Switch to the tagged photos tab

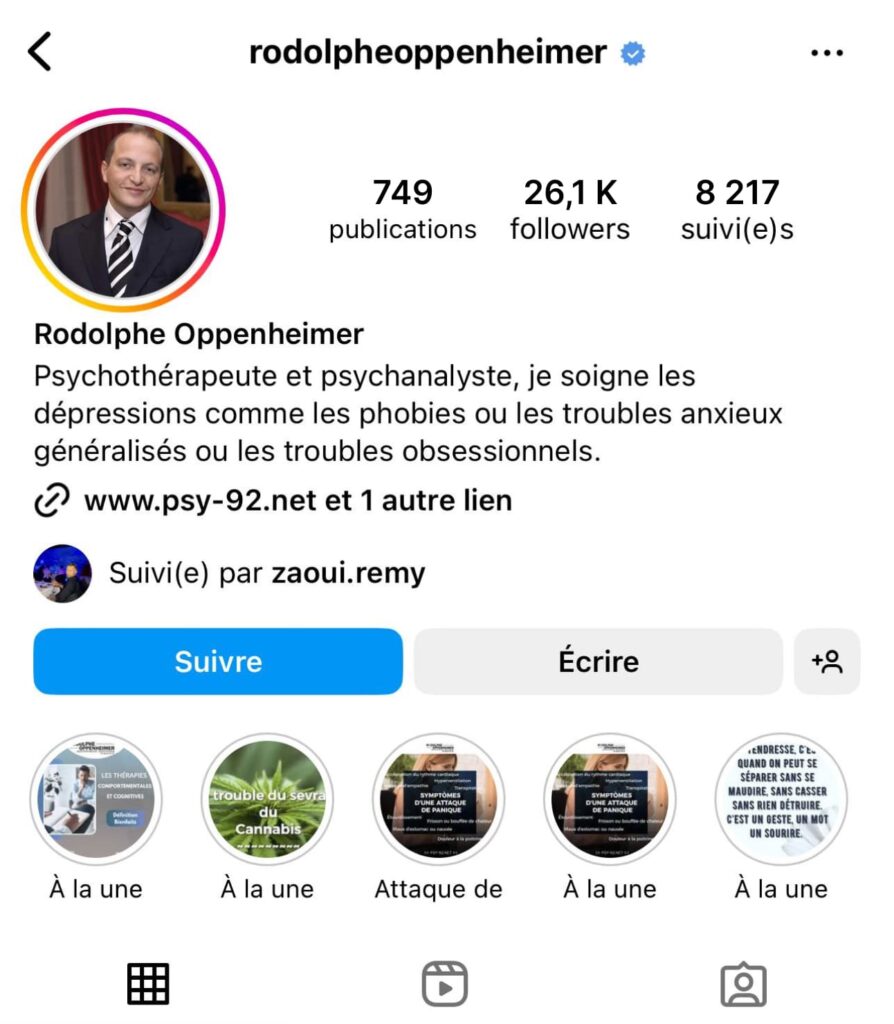(x=743, y=984)
